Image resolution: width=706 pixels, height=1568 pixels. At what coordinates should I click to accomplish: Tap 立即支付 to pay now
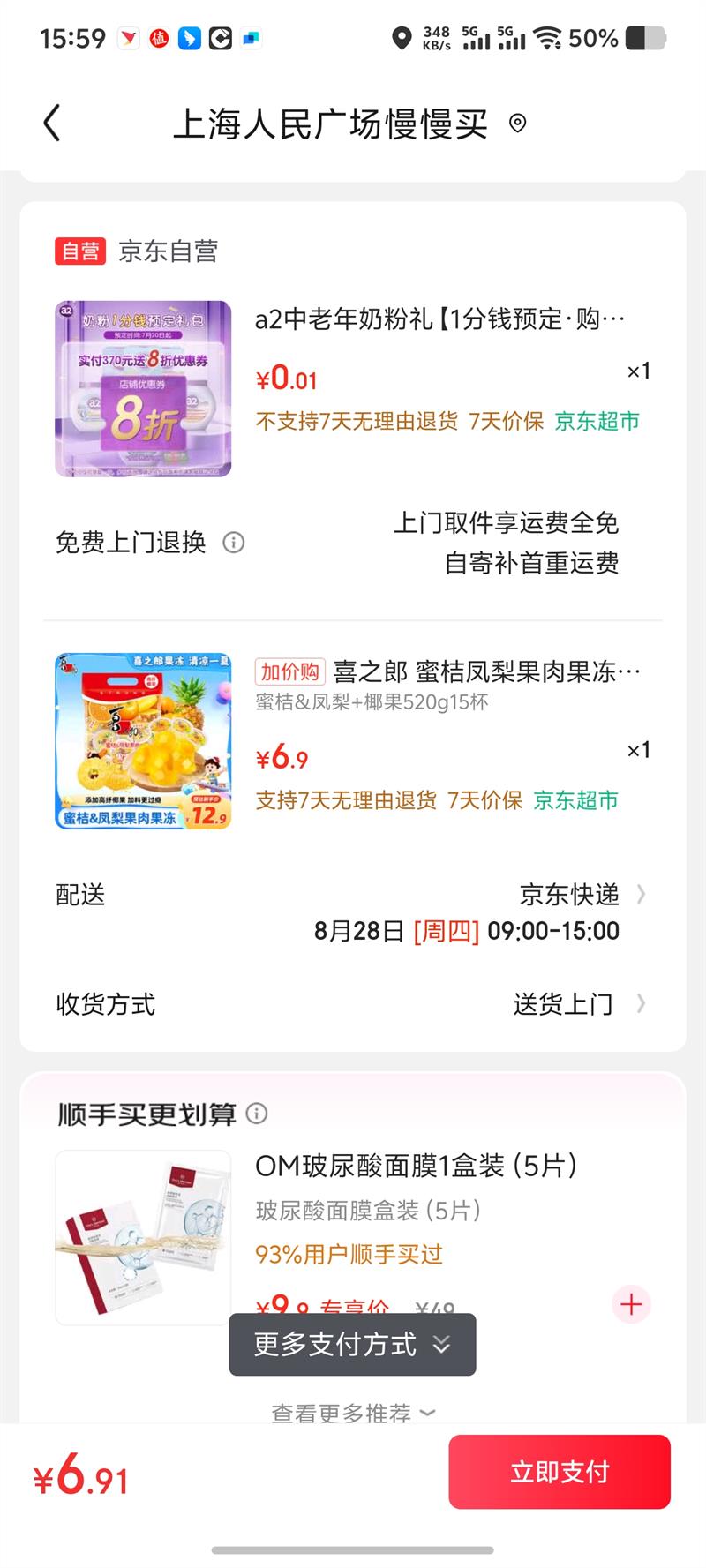click(560, 1472)
